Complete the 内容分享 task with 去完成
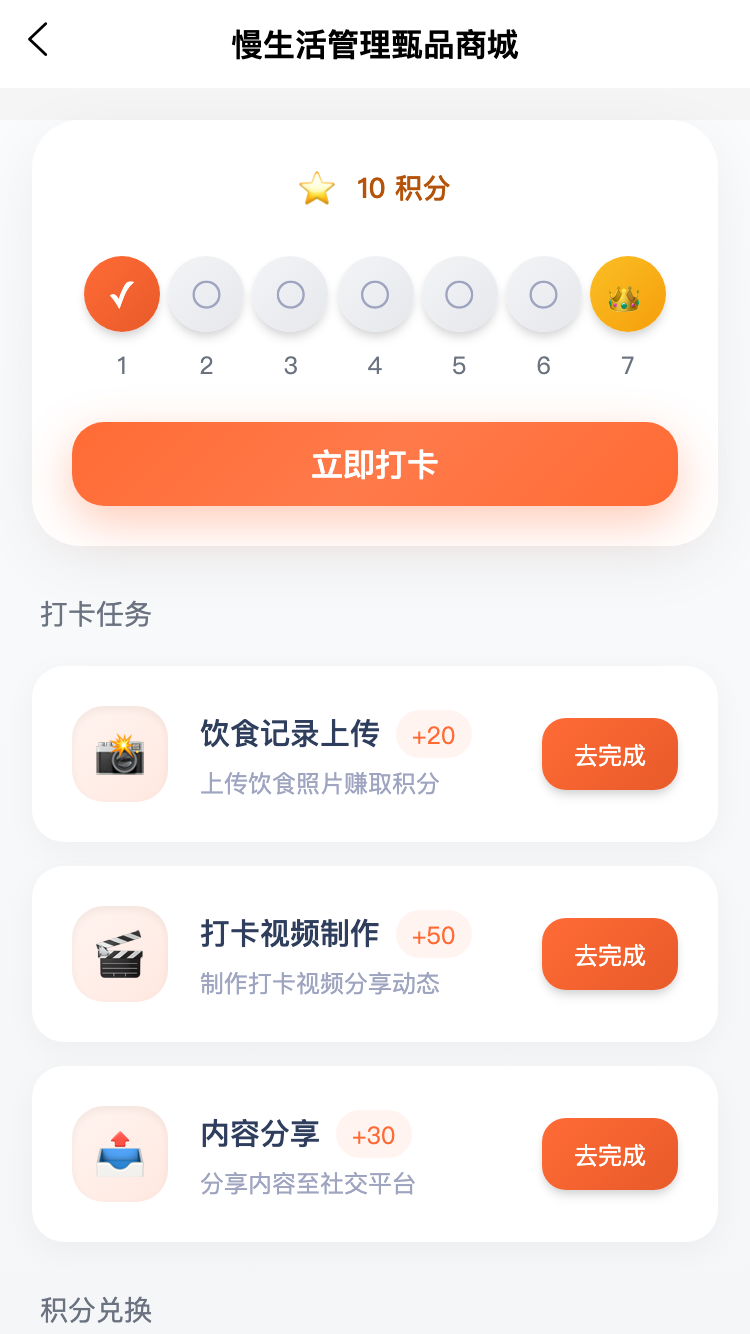Screen dimensions: 750x1334 pos(610,1155)
